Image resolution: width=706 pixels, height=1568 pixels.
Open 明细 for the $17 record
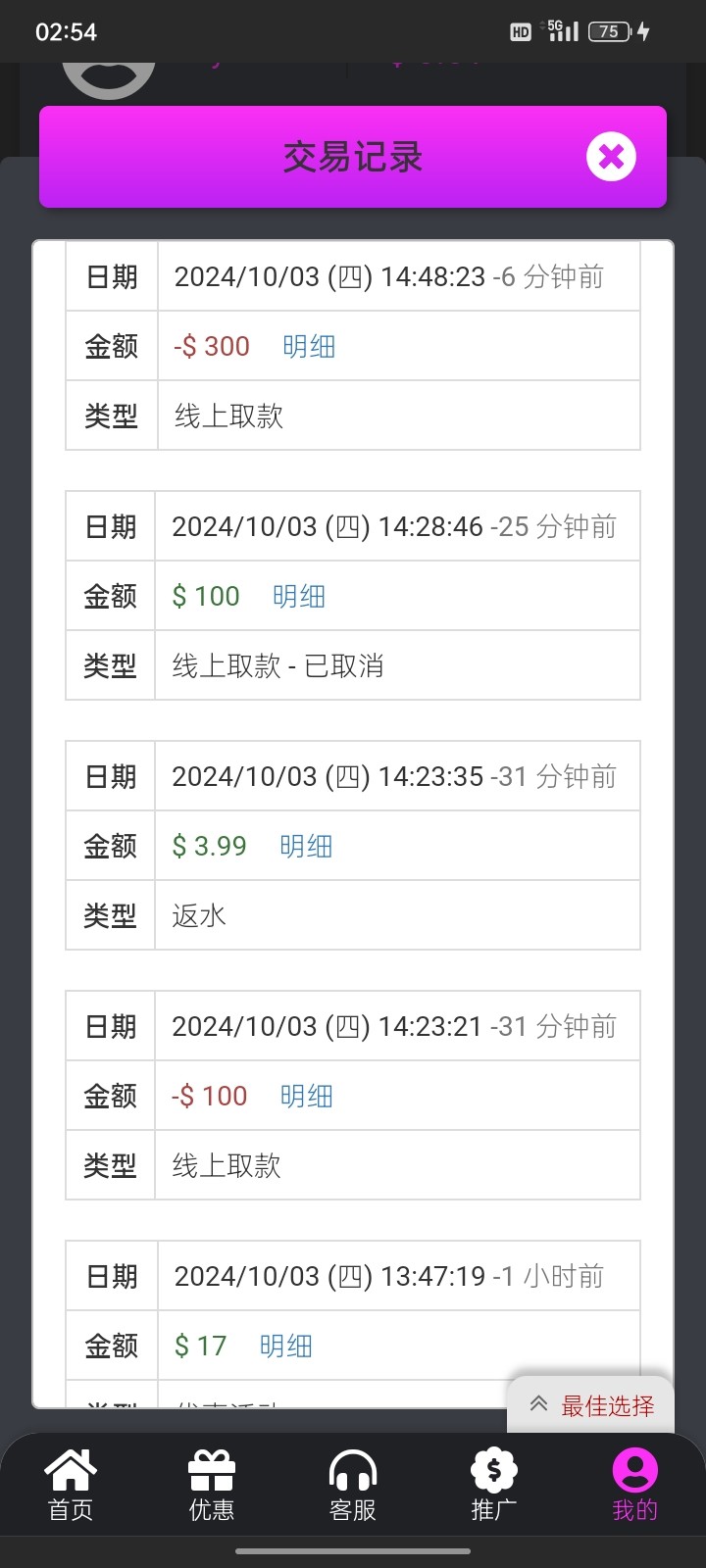(285, 1346)
